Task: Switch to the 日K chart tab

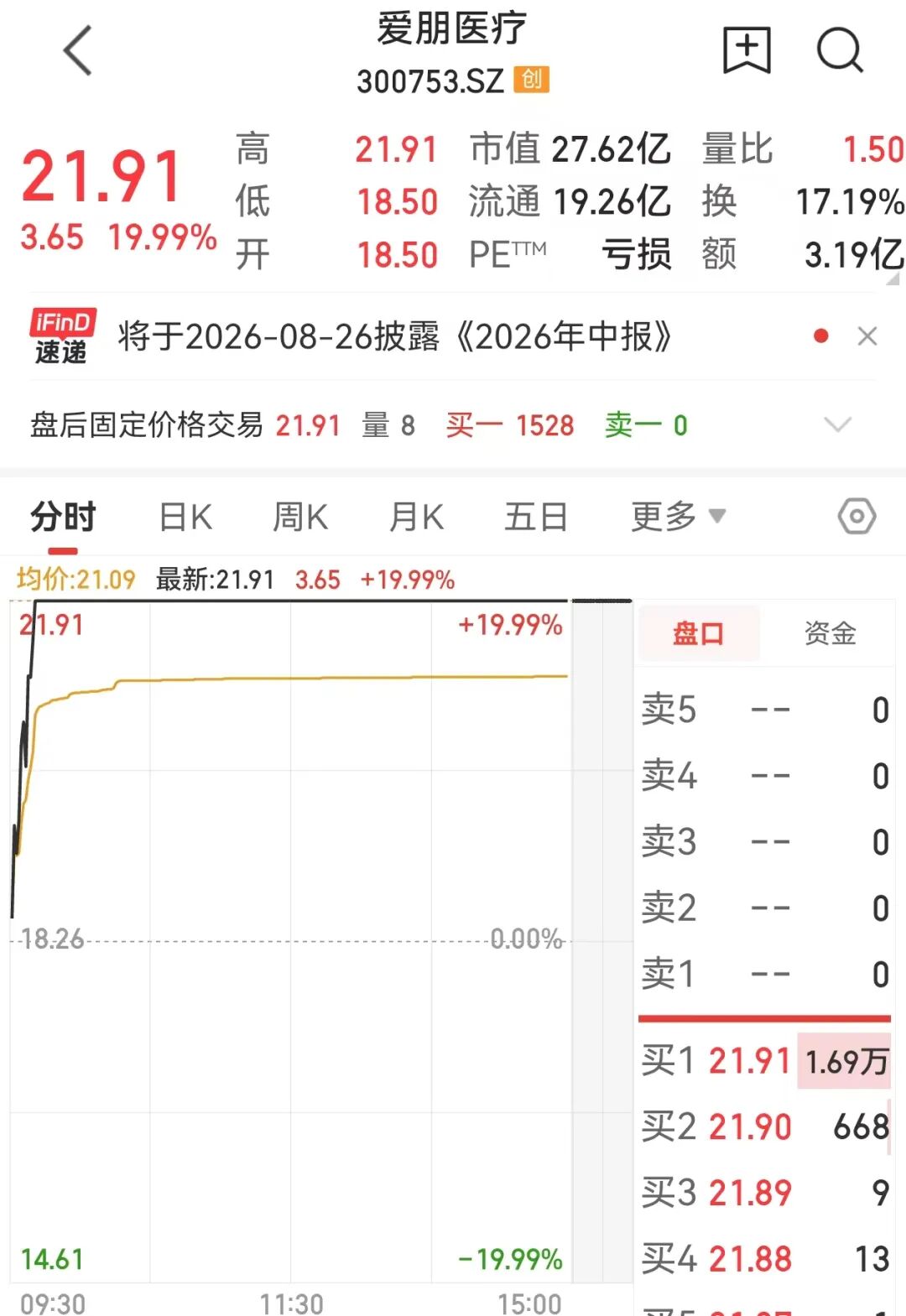Action: point(185,517)
